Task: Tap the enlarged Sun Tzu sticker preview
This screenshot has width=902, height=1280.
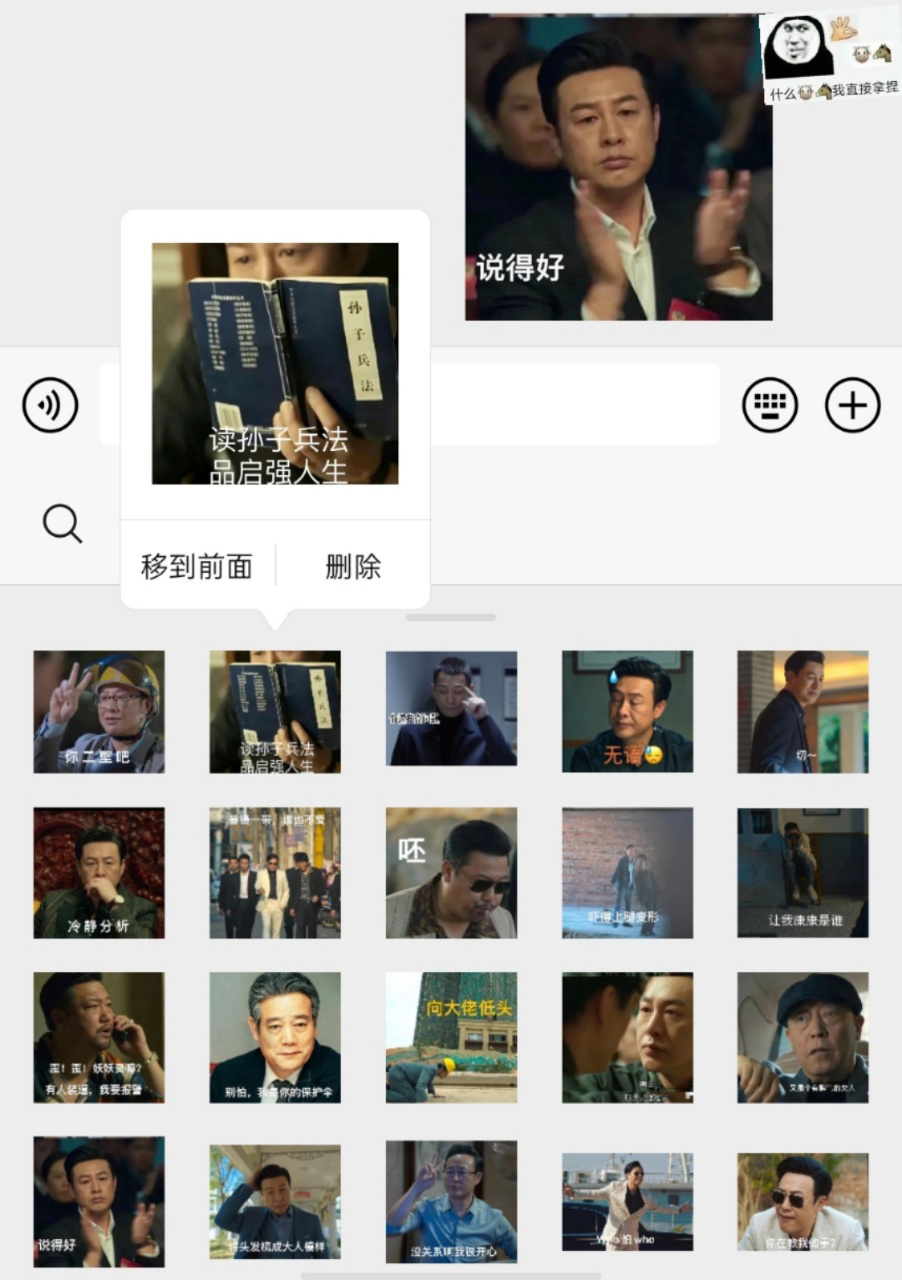Action: coord(273,363)
